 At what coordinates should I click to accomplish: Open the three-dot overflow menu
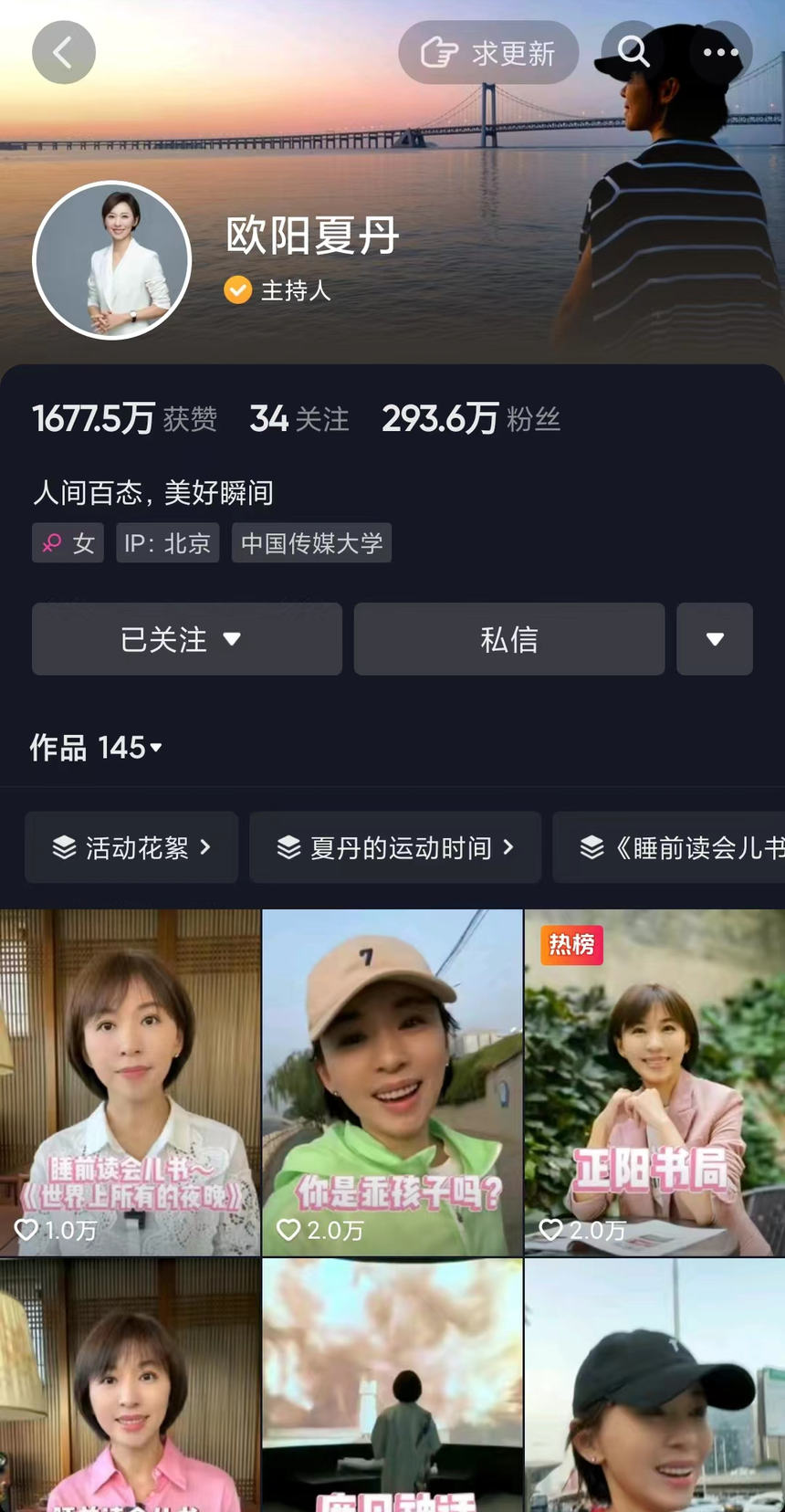[721, 53]
